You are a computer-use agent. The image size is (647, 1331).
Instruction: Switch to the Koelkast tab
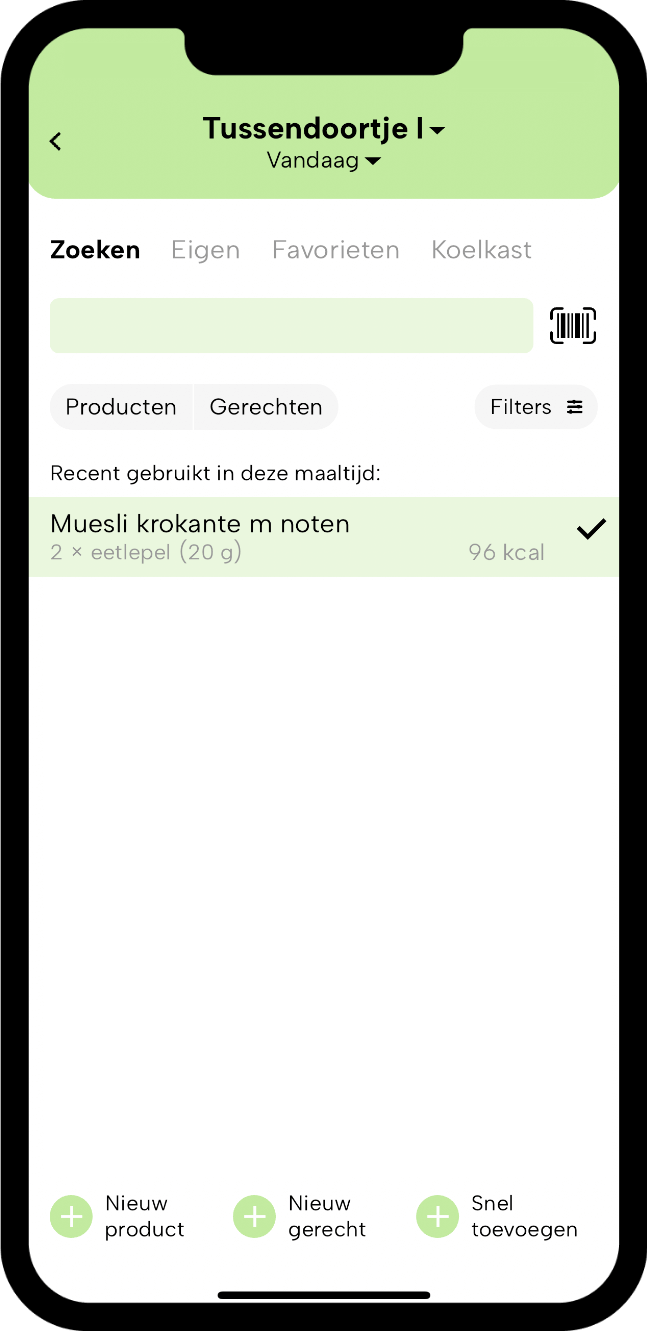pyautogui.click(x=481, y=250)
